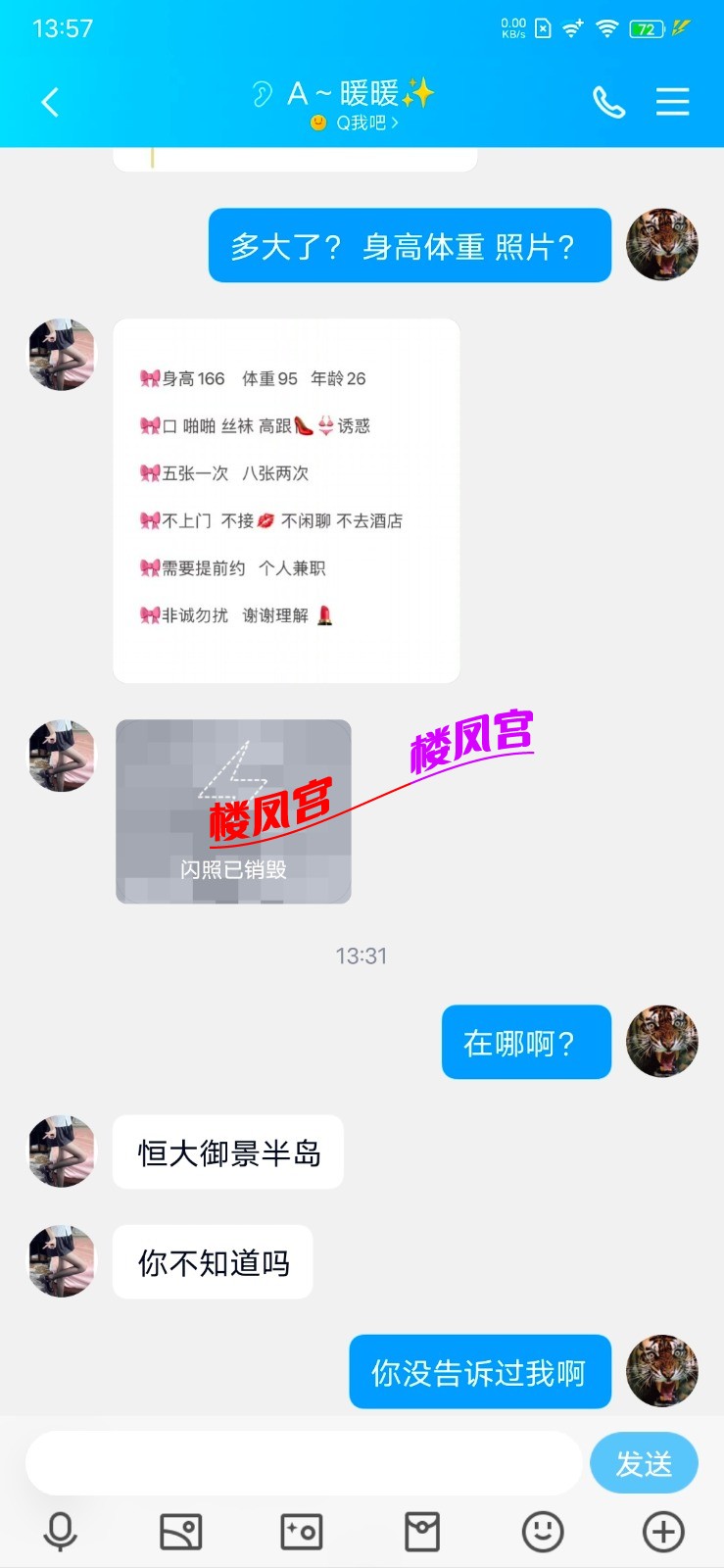Open the red packet option

coord(422,1531)
